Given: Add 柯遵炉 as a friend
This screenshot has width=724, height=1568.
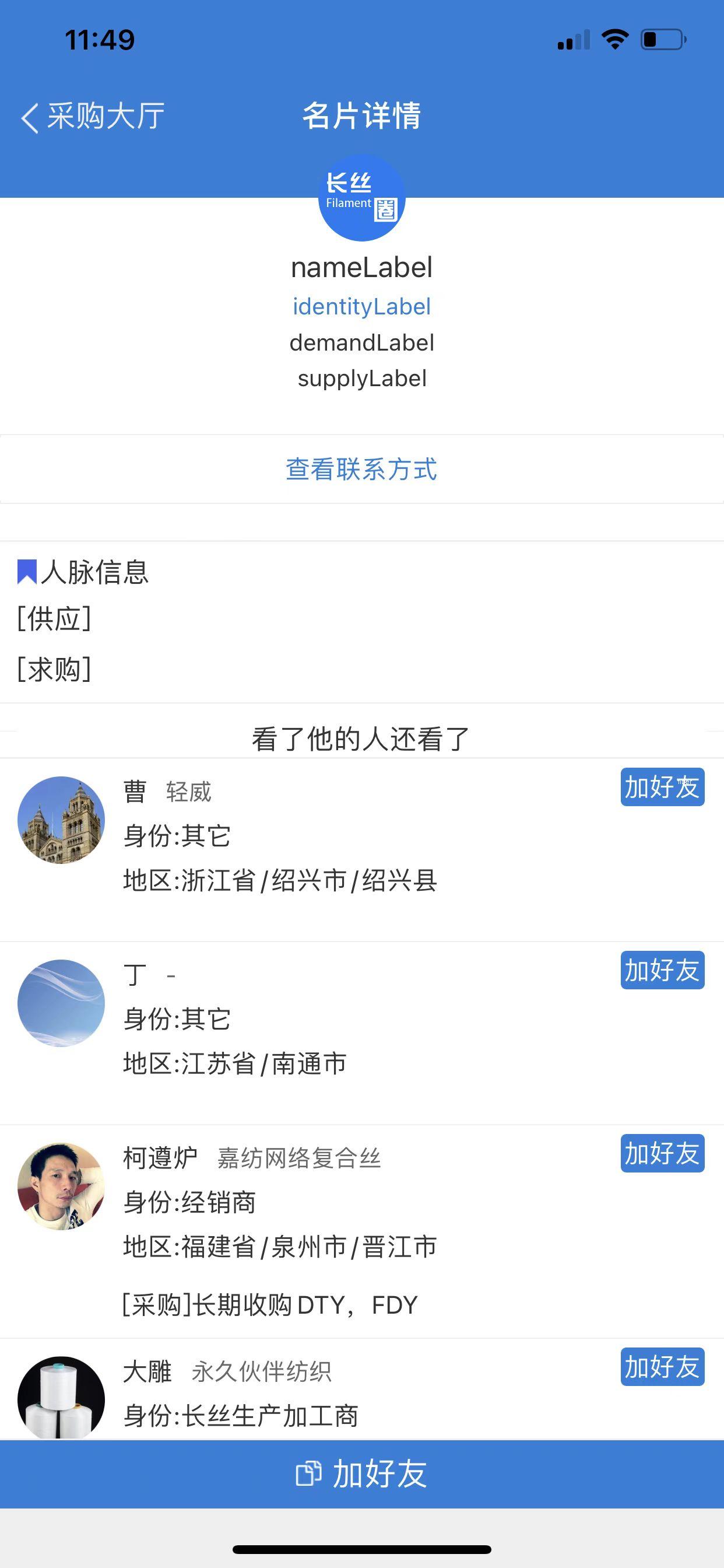Looking at the screenshot, I should 662,1153.
